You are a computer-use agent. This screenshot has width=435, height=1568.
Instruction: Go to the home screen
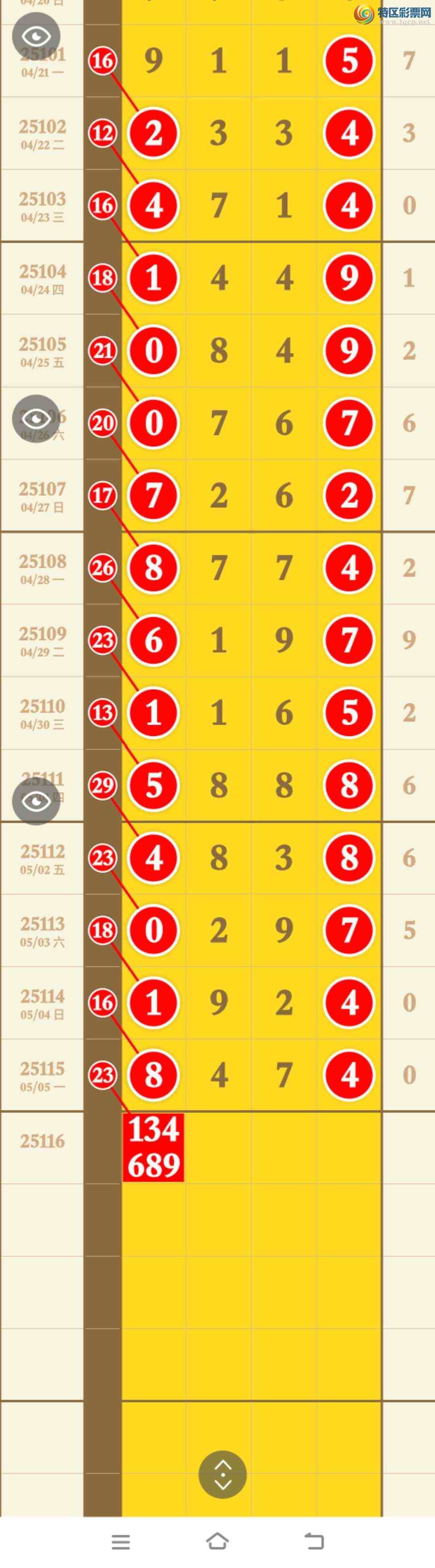[x=217, y=1541]
